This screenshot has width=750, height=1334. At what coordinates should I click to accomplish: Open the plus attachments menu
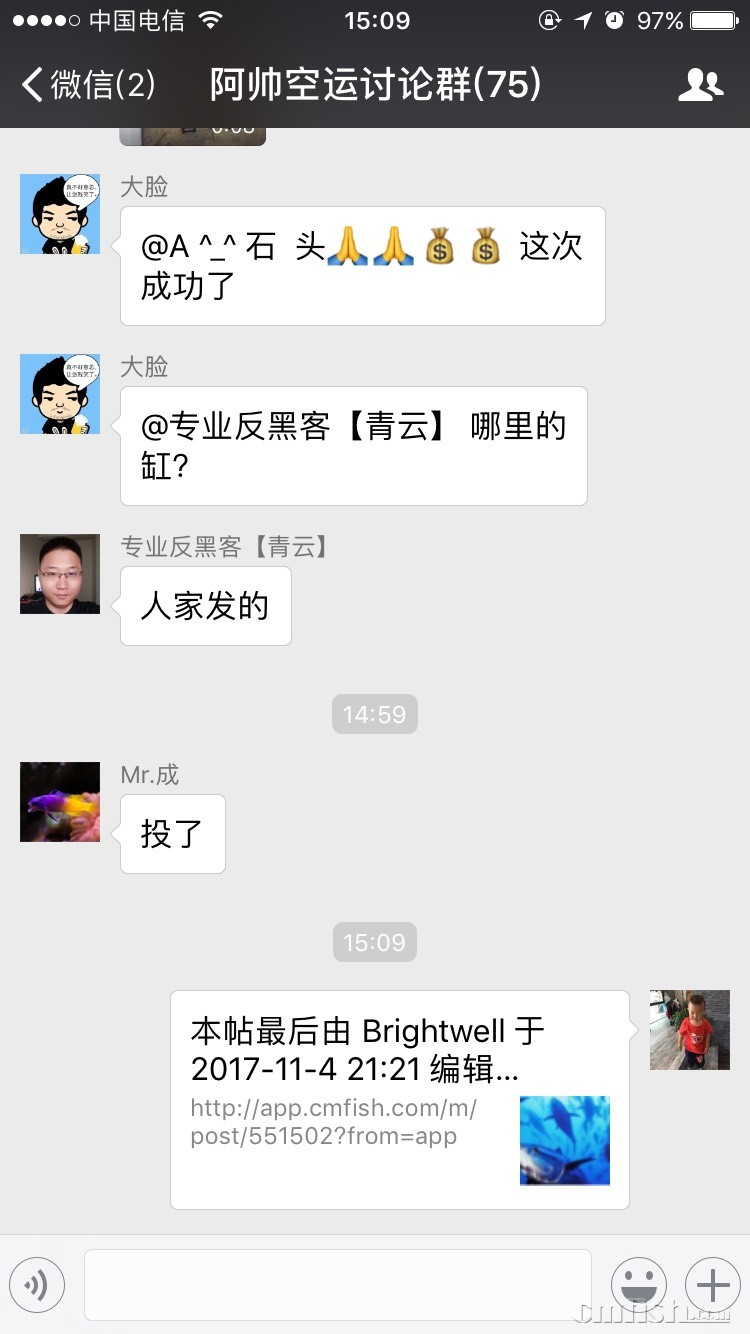[712, 1284]
